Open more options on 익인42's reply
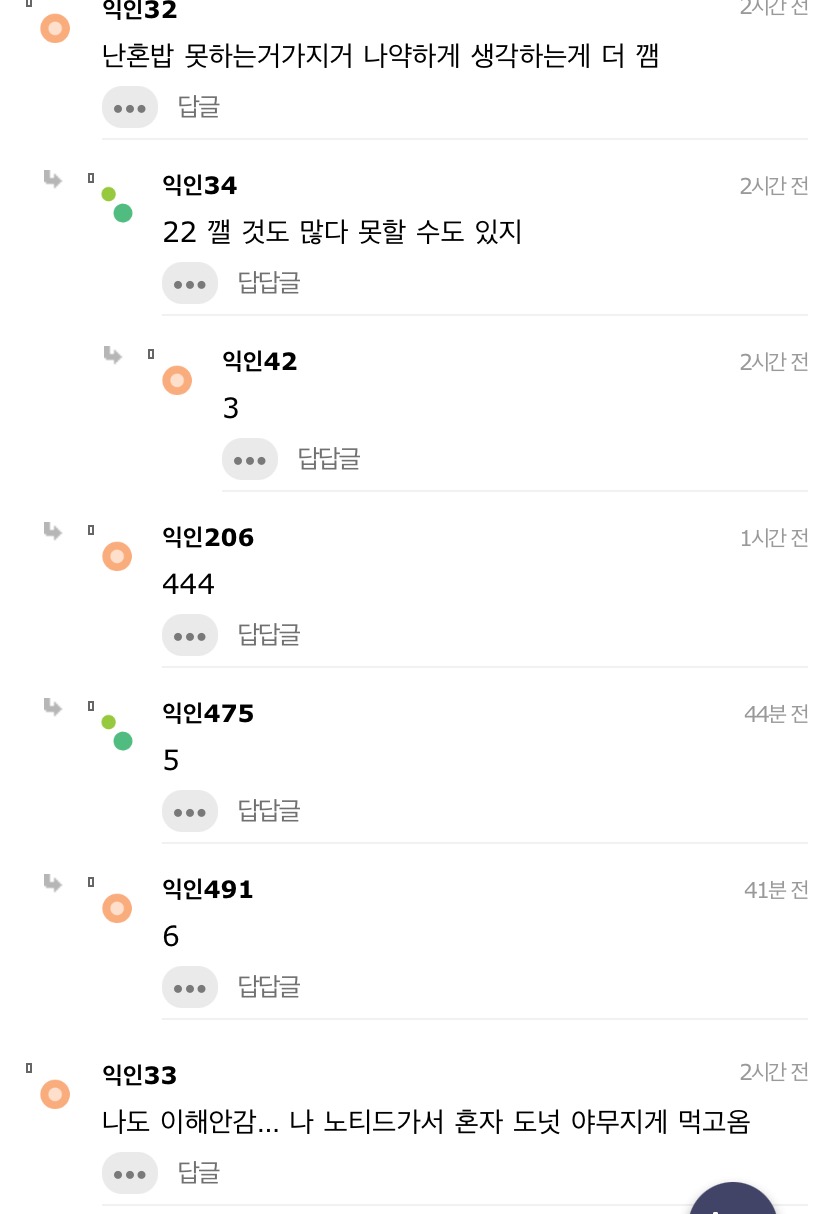Viewport: 828px width, 1214px height. pyautogui.click(x=250, y=459)
